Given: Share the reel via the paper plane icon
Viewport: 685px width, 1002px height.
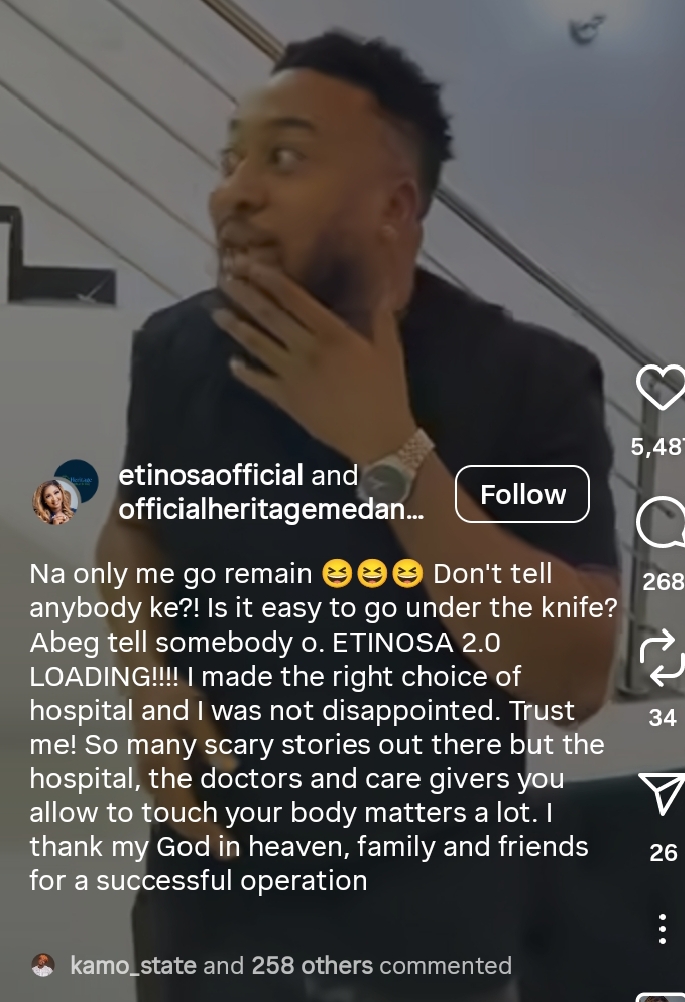Looking at the screenshot, I should point(662,794).
